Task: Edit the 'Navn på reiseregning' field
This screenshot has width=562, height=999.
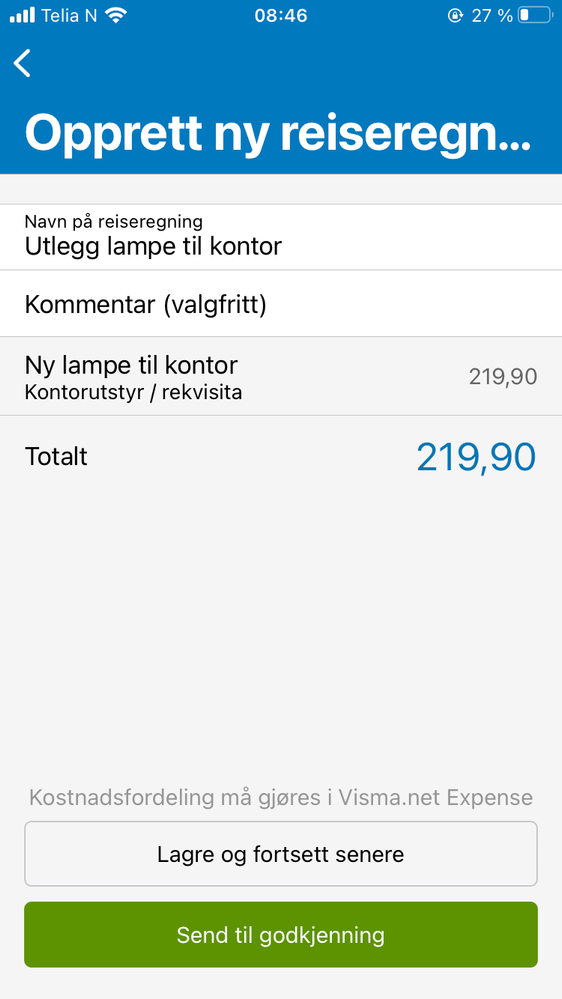Action: [x=281, y=237]
